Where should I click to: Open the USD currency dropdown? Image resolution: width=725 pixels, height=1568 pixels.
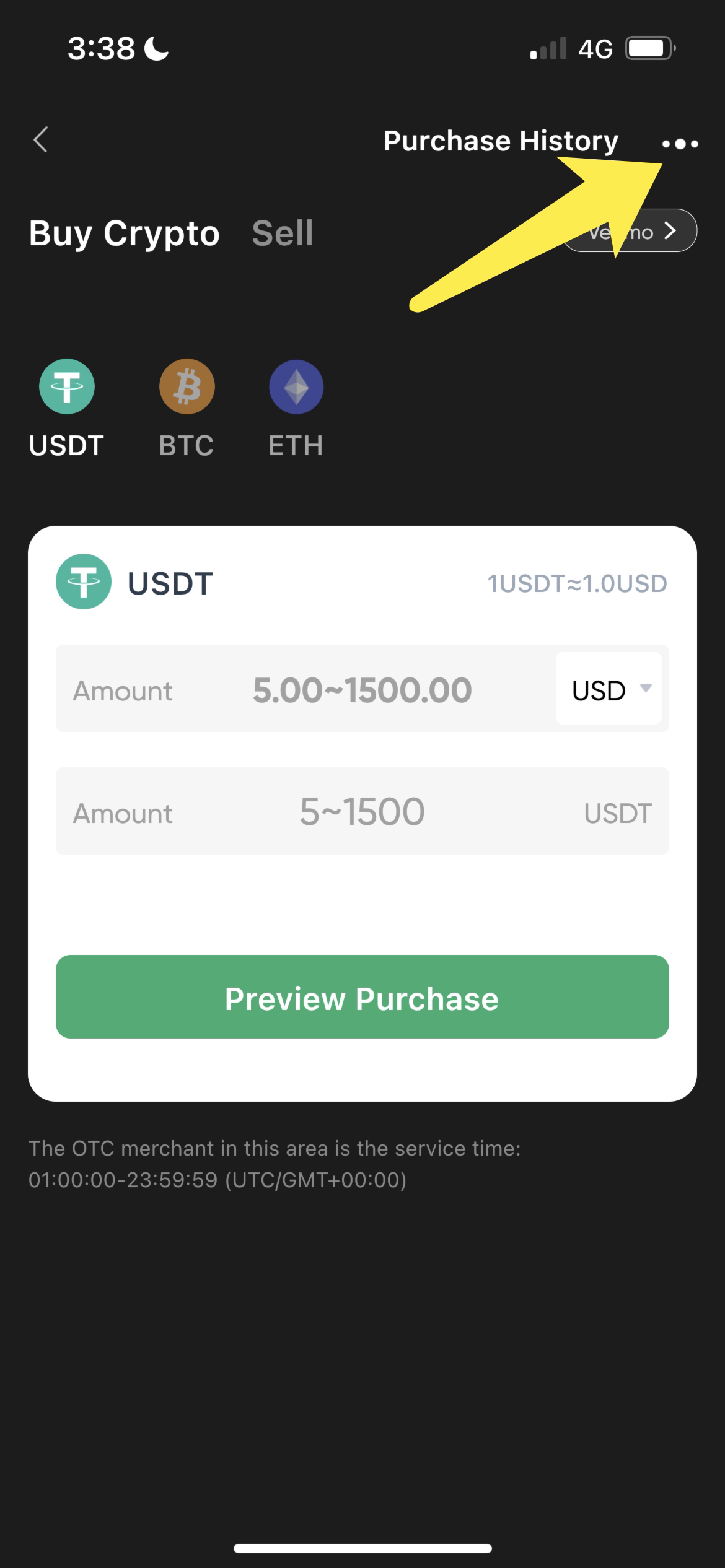click(x=609, y=689)
